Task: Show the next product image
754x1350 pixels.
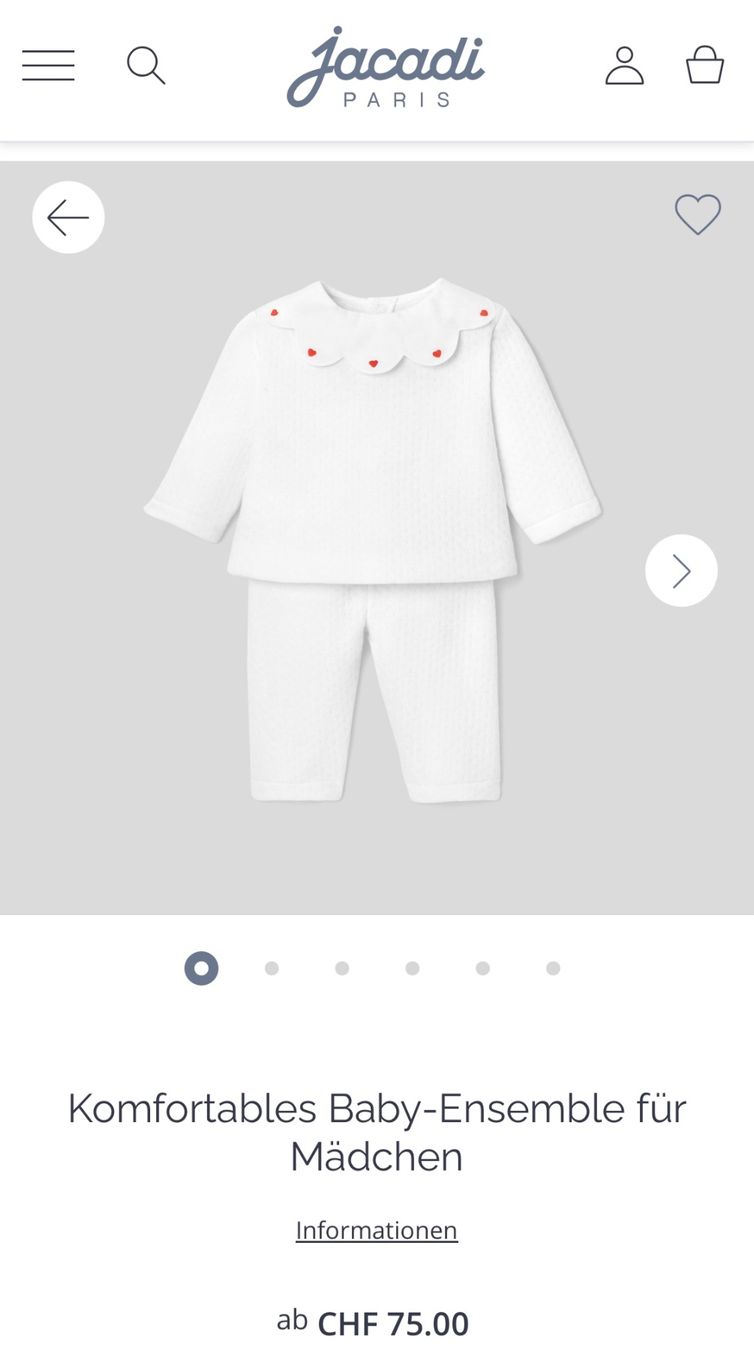Action: (x=681, y=571)
